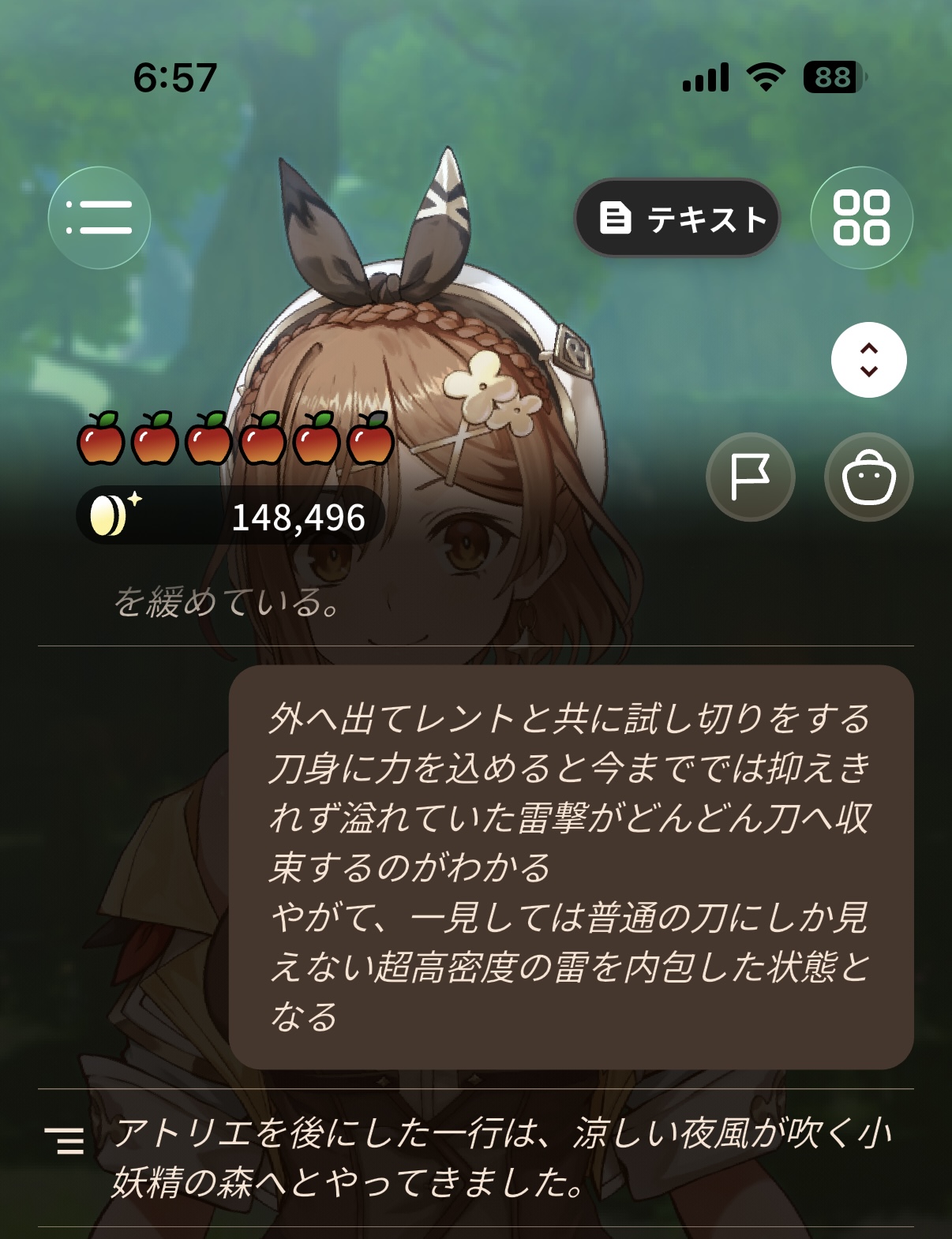Tap the coin balance 148,496 pill
Image resolution: width=952 pixels, height=1239 pixels.
click(x=230, y=516)
